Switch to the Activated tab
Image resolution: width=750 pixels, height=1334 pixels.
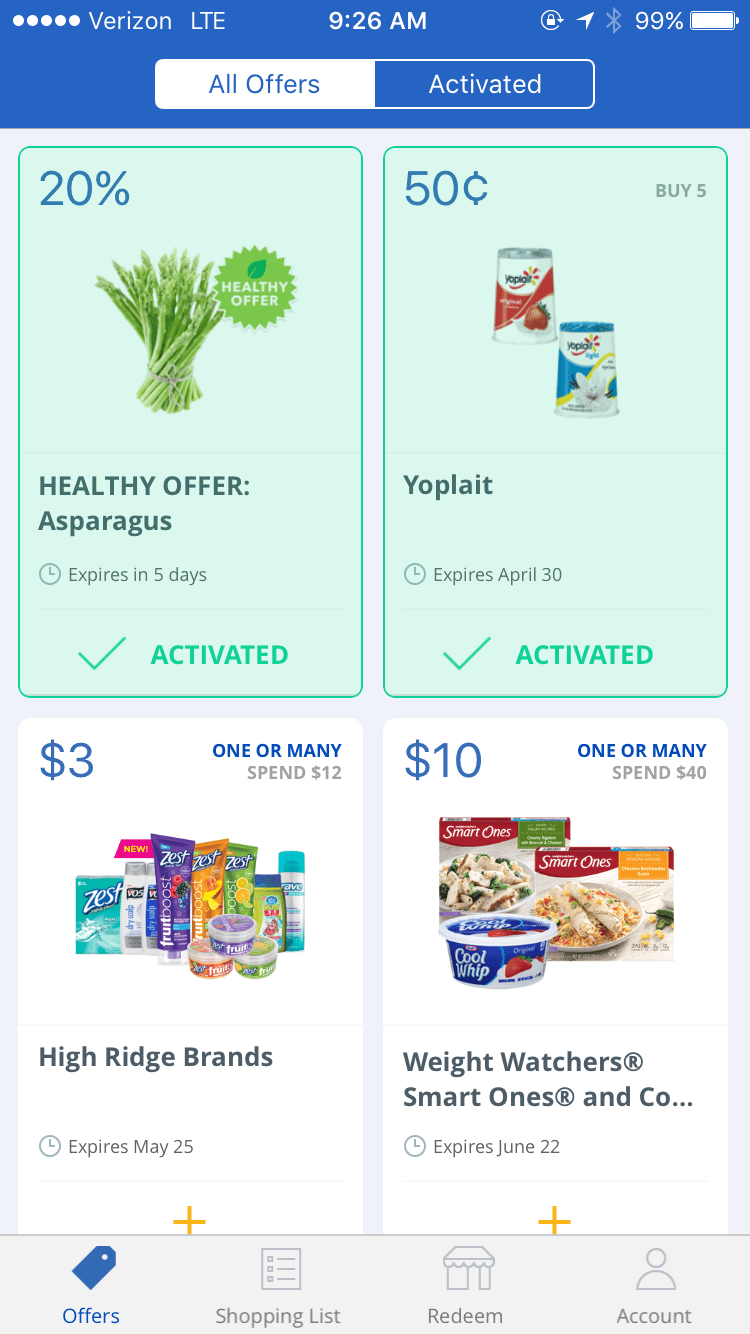pos(484,84)
